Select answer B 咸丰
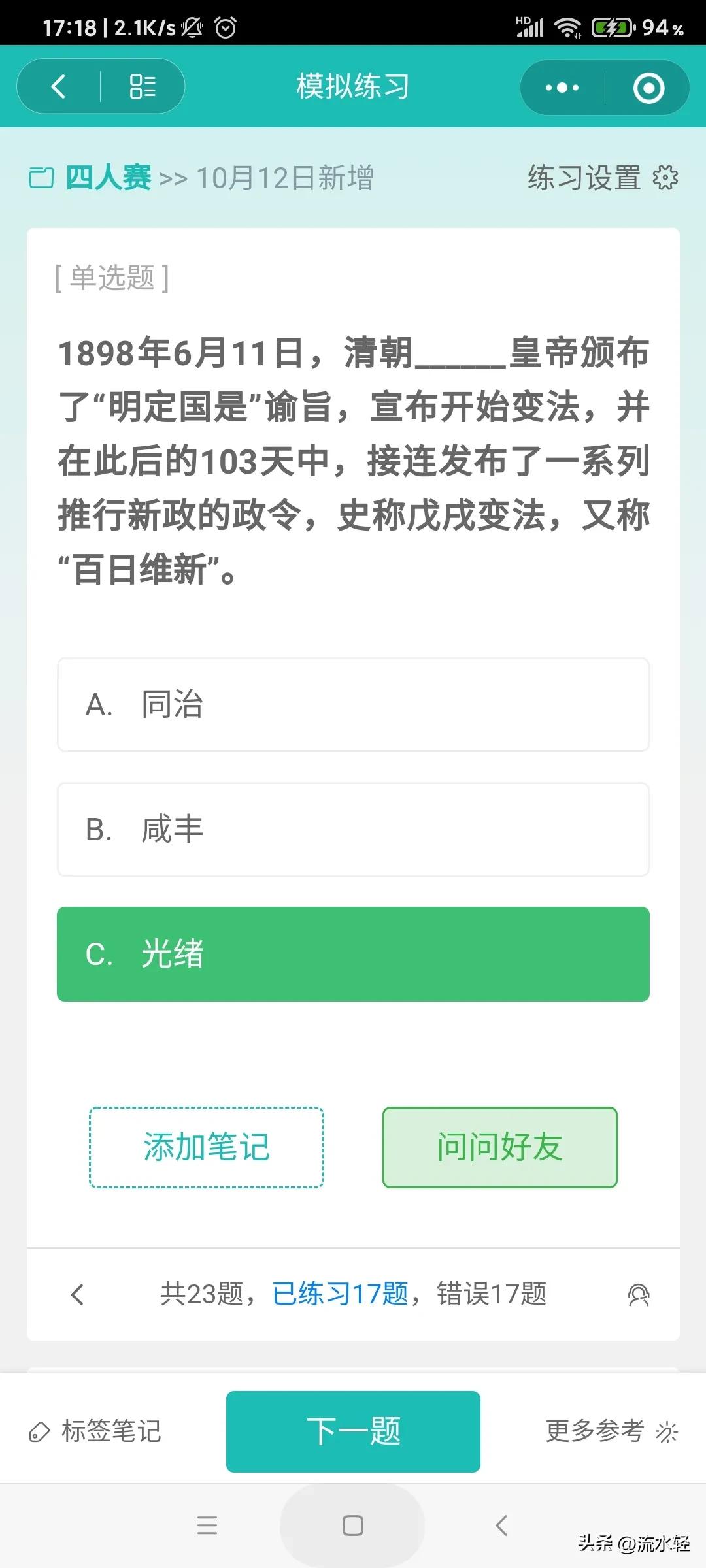The image size is (706, 1568). 353,829
